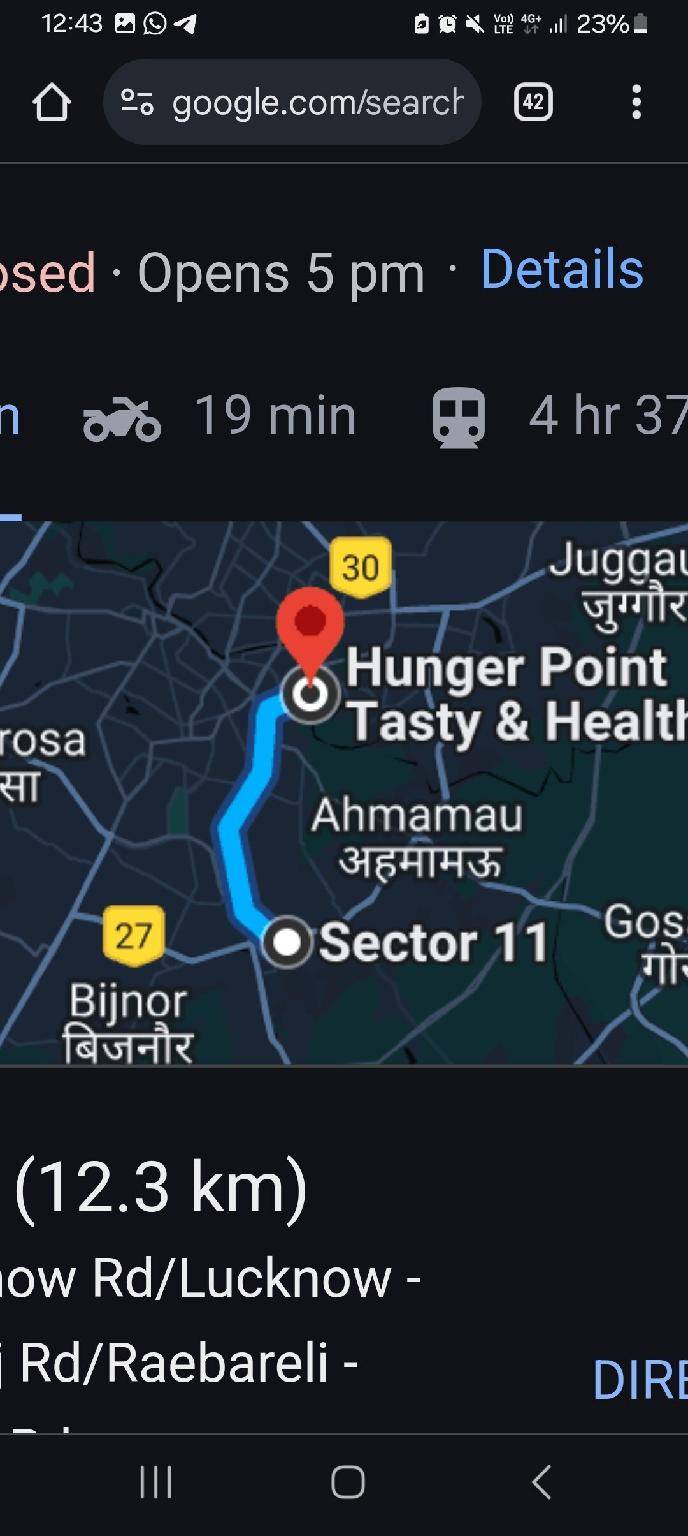
Task: Open the Details link for opening hours
Action: 562,270
